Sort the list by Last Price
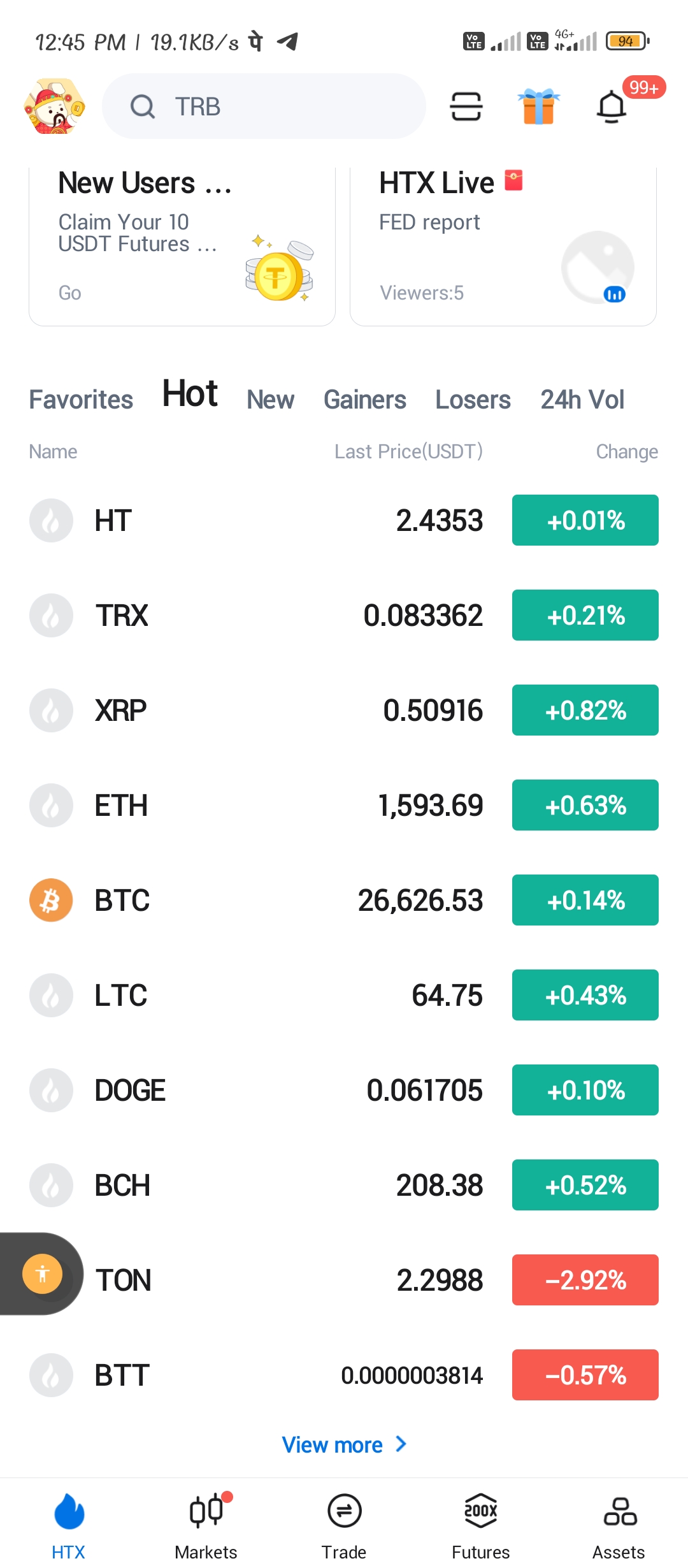Viewport: 688px width, 1568px height. point(408,451)
